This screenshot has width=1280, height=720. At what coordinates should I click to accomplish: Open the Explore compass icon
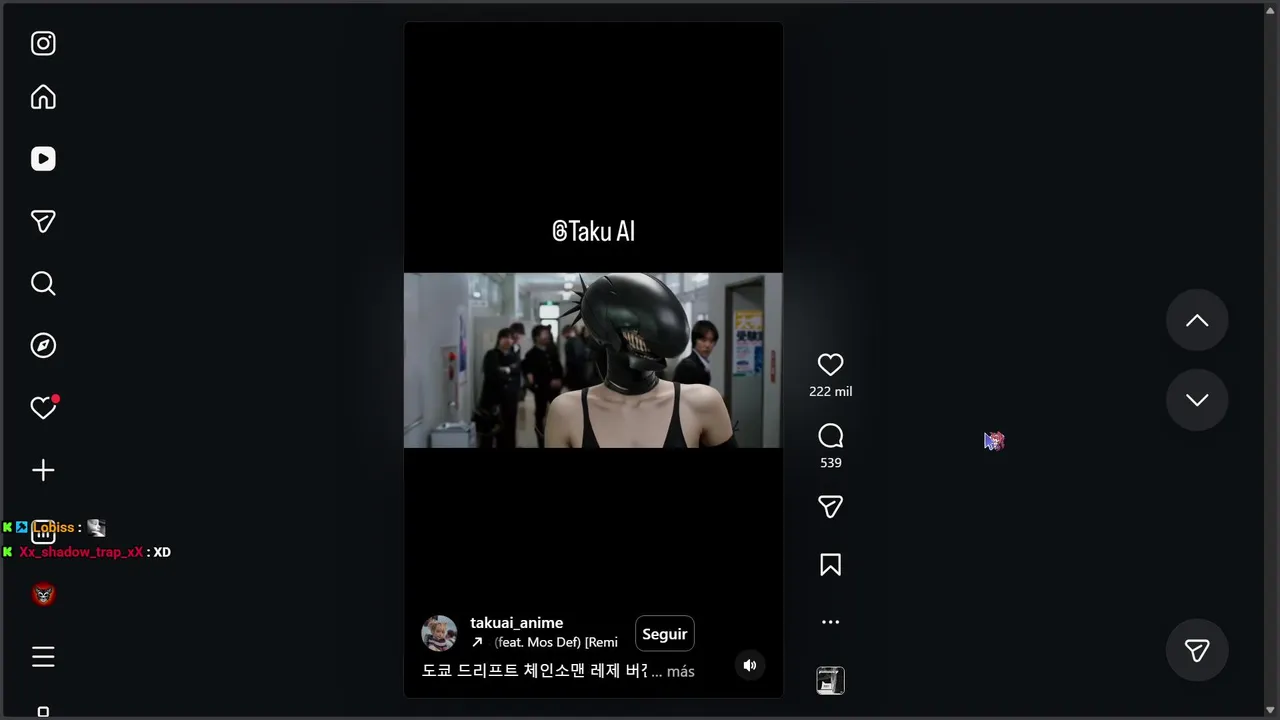[43, 346]
